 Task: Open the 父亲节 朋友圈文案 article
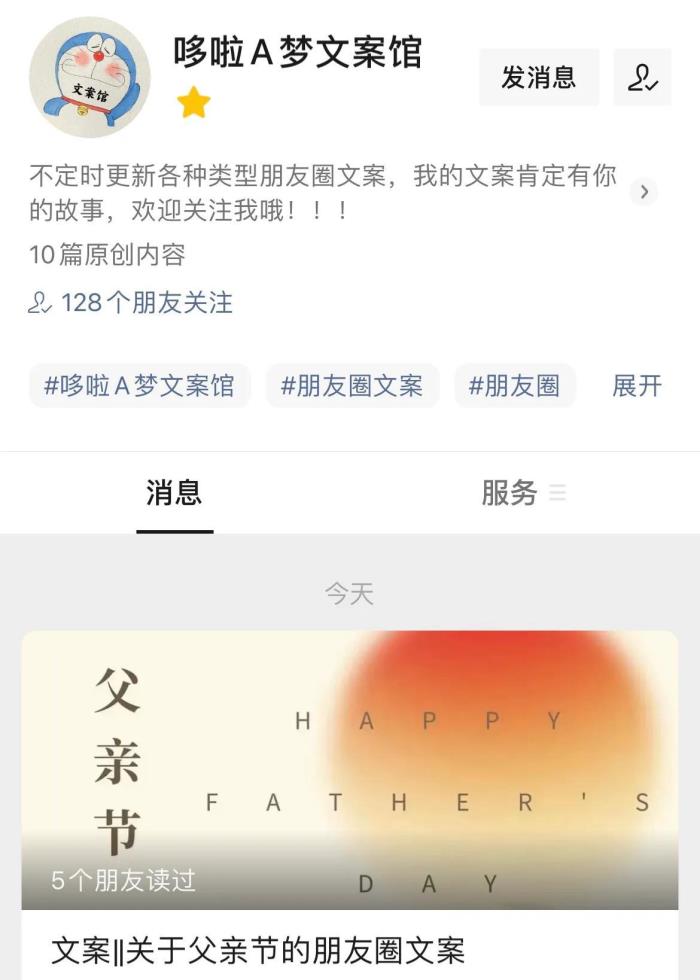[x=350, y=800]
